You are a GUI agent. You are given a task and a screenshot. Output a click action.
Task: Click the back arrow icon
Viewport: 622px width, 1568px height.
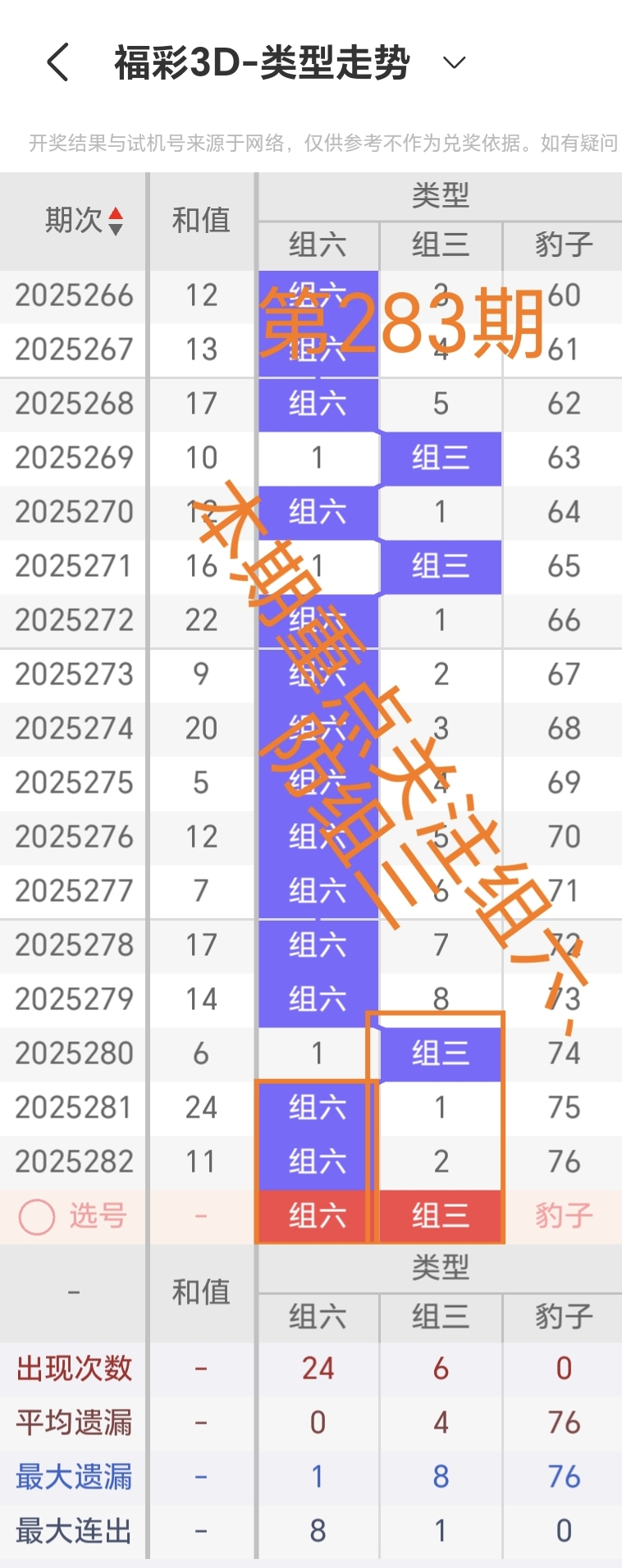[x=56, y=62]
